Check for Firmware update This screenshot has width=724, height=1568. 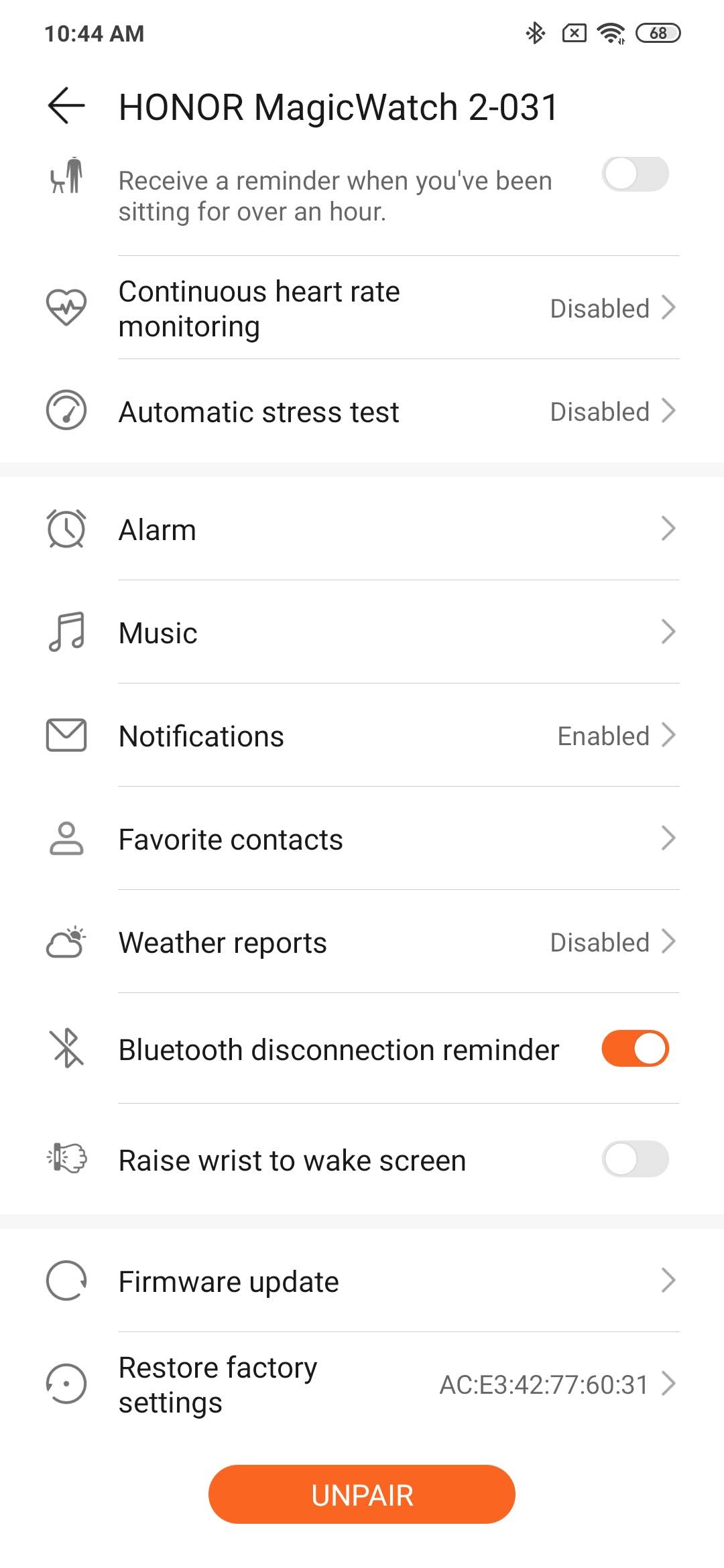click(x=362, y=1281)
